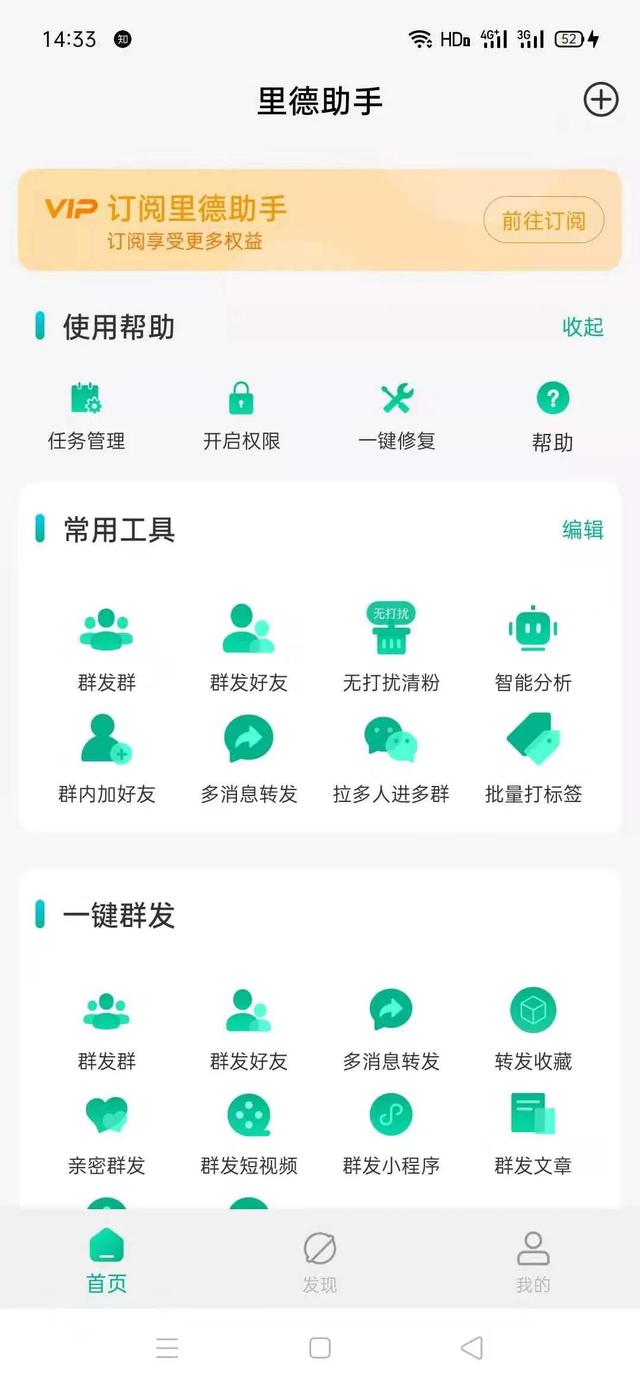The image size is (640, 1387).
Task: Open 开启权限
Action: [x=241, y=416]
